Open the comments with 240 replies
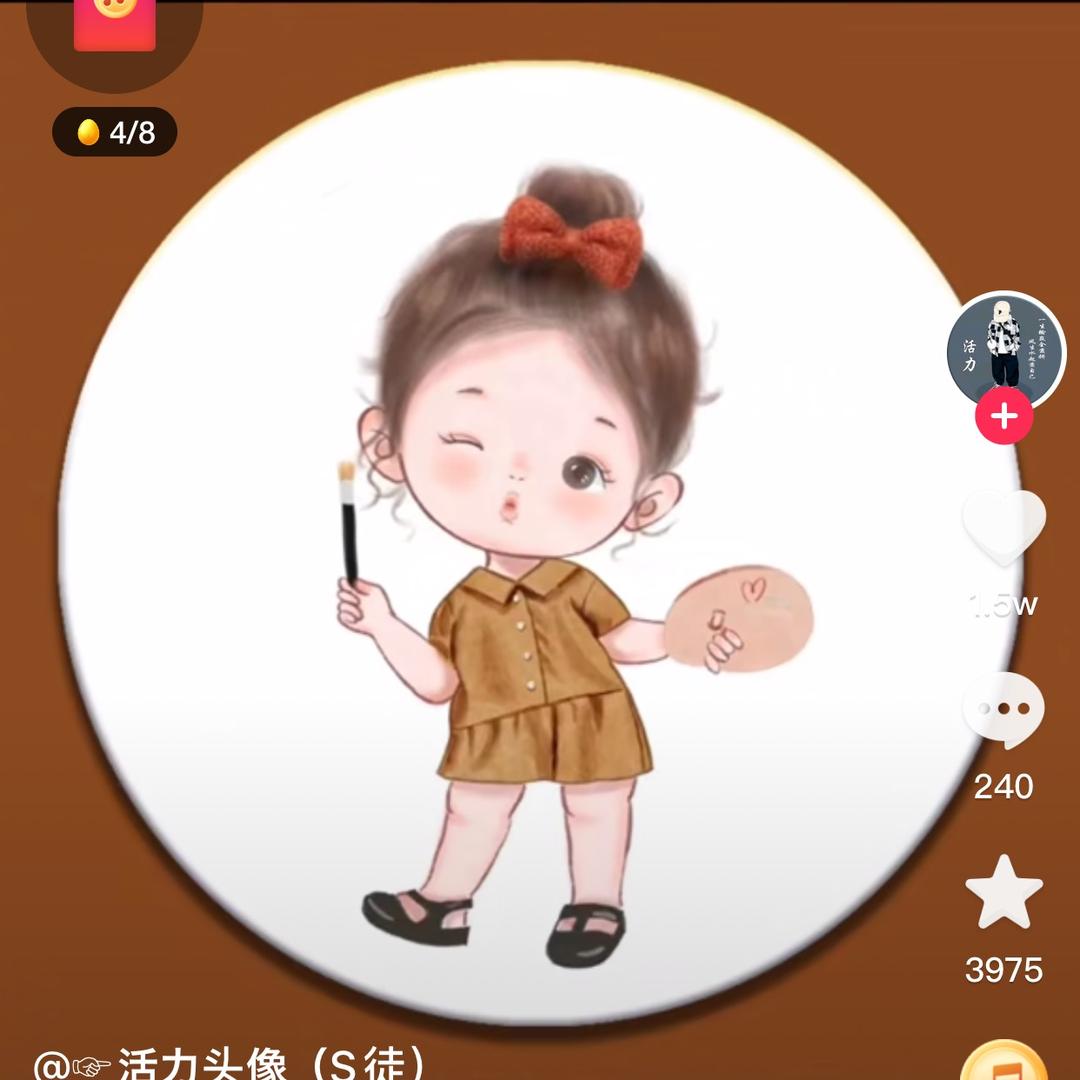The height and width of the screenshot is (1080, 1080). coord(1004,710)
